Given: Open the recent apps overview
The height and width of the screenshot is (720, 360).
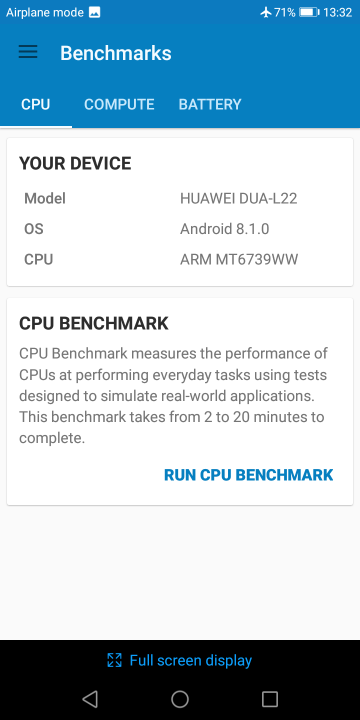Looking at the screenshot, I should [270, 699].
